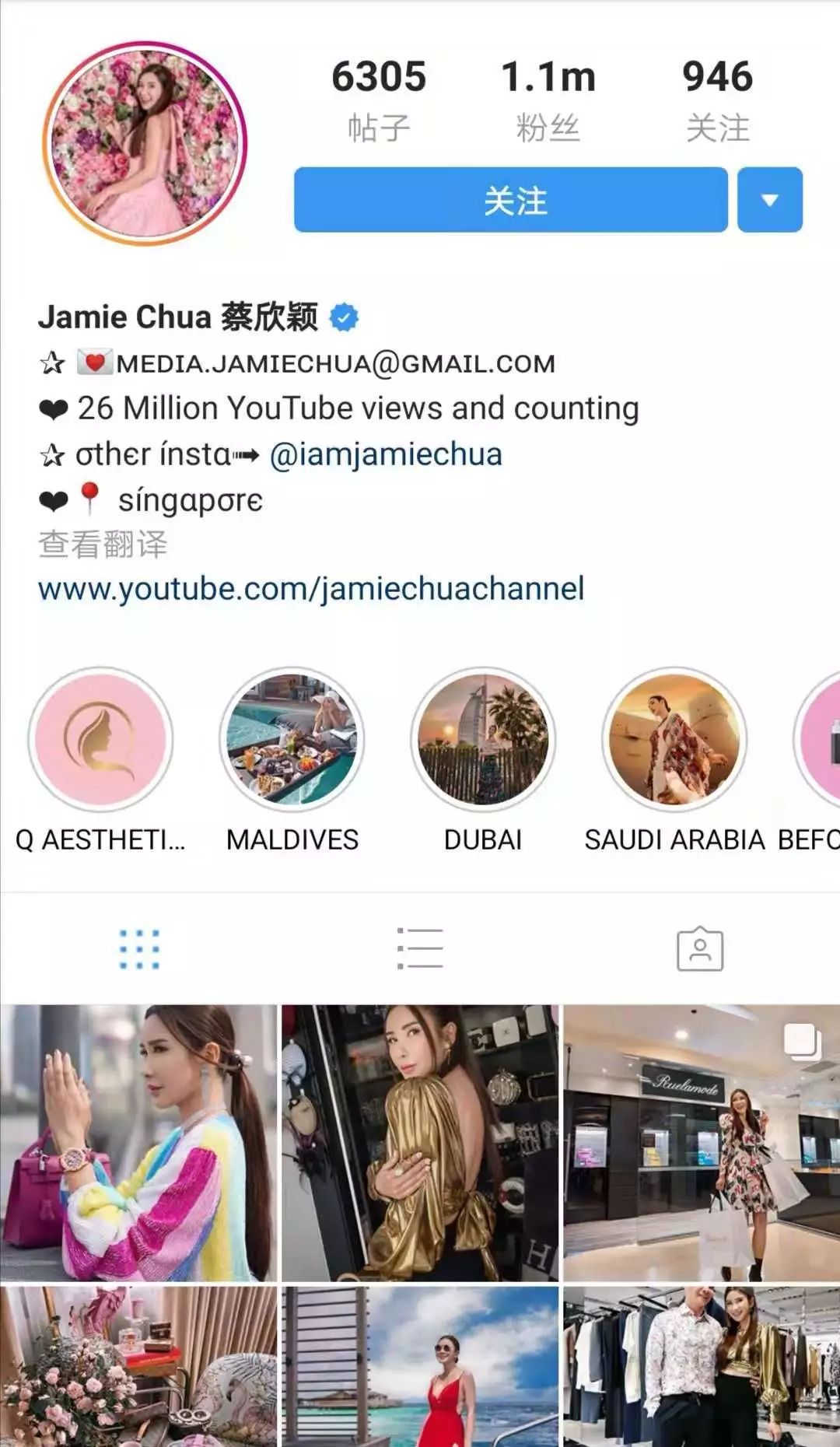840x1447 pixels.
Task: Switch to the grid view tab
Action: [140, 949]
